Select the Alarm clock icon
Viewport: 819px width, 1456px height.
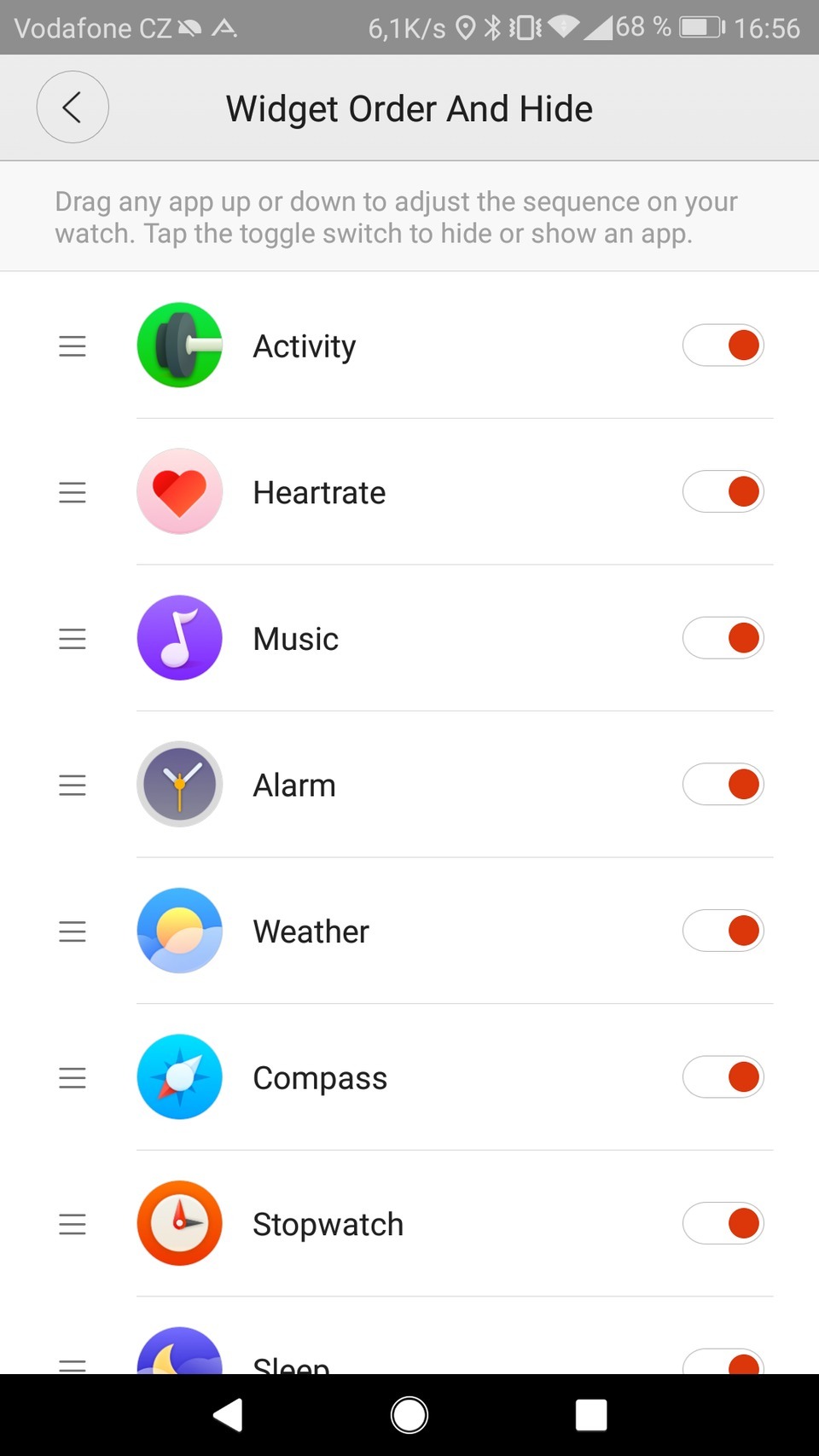[x=179, y=784]
